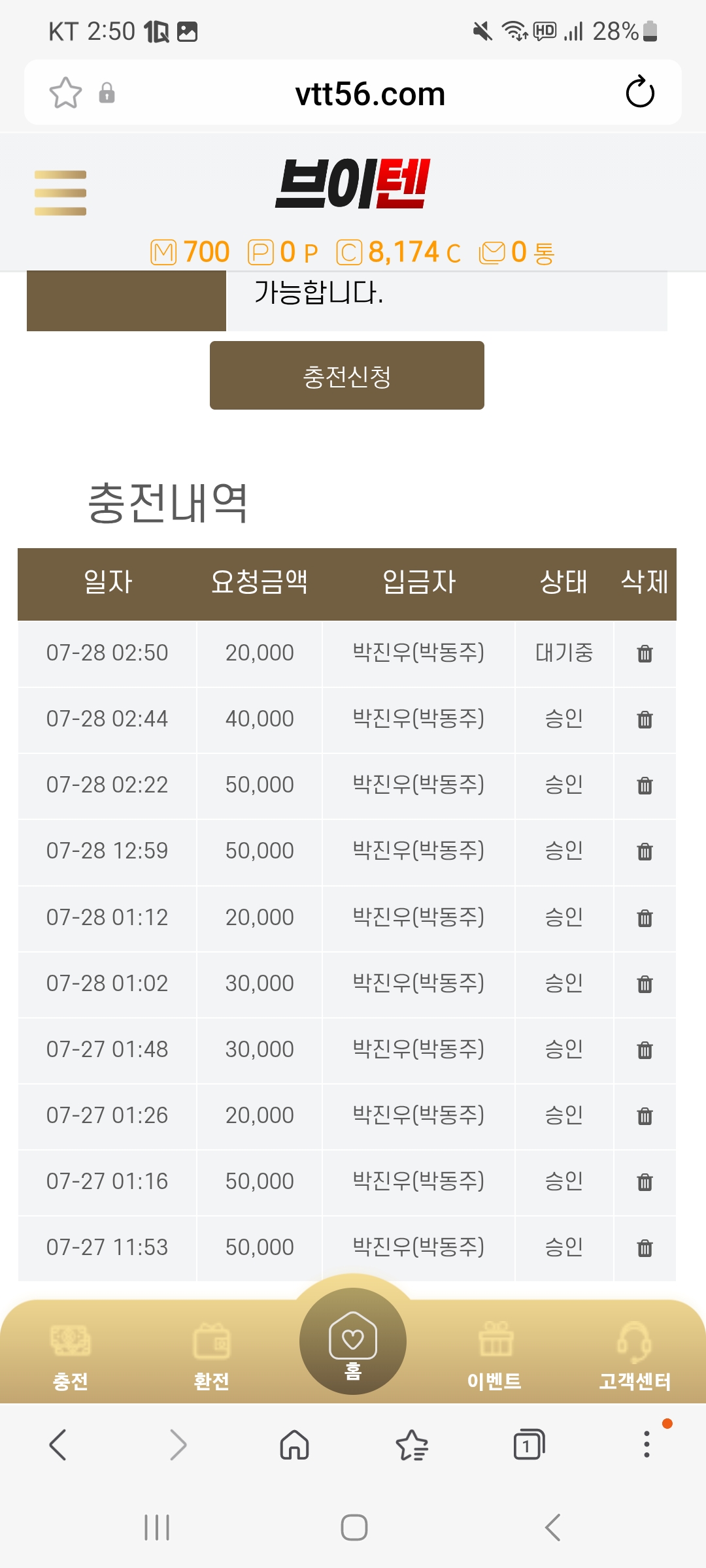706x1568 pixels.
Task: Go back using the browser's back arrow
Action: coord(58,1445)
